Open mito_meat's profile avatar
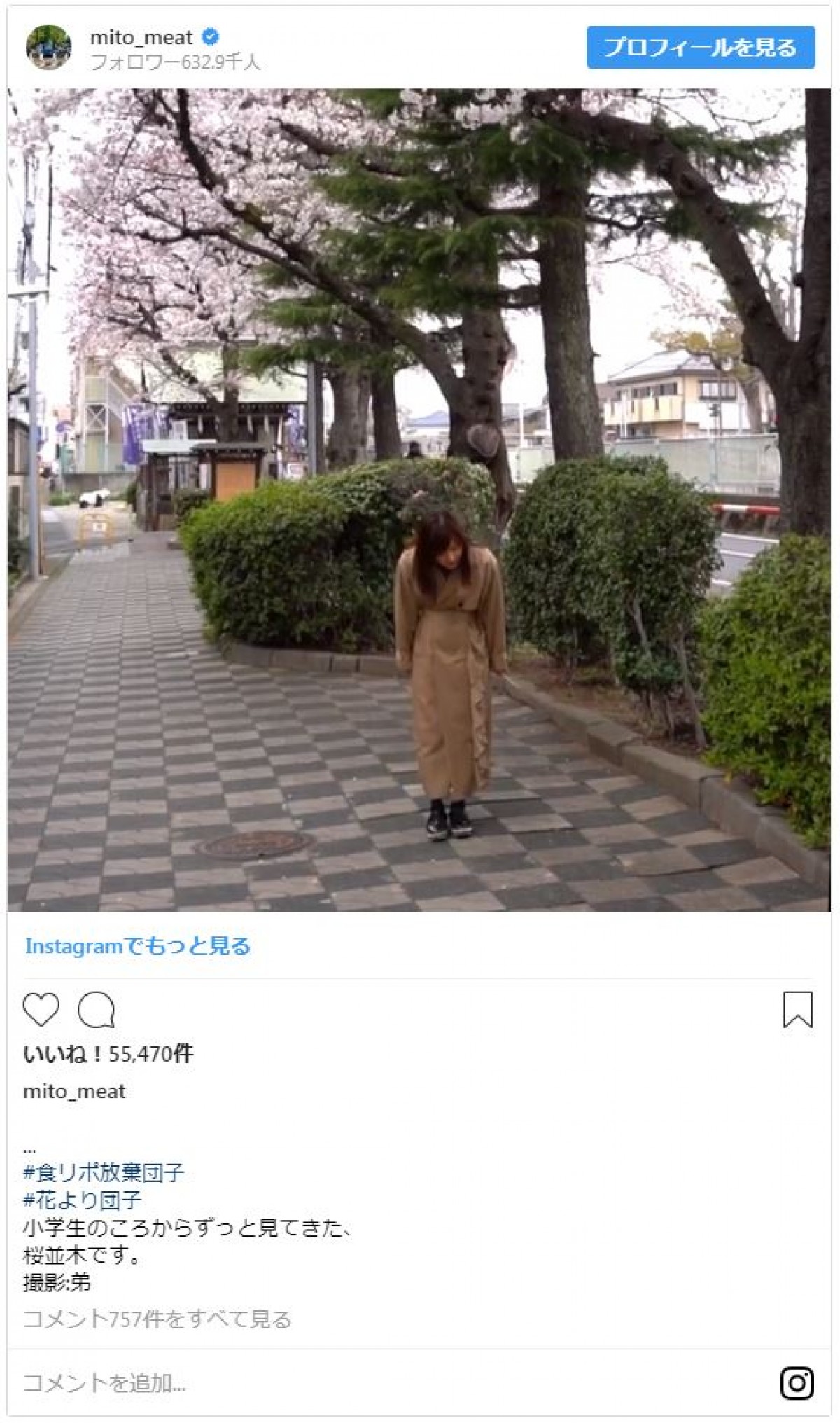The height and width of the screenshot is (1423, 840). click(x=48, y=47)
